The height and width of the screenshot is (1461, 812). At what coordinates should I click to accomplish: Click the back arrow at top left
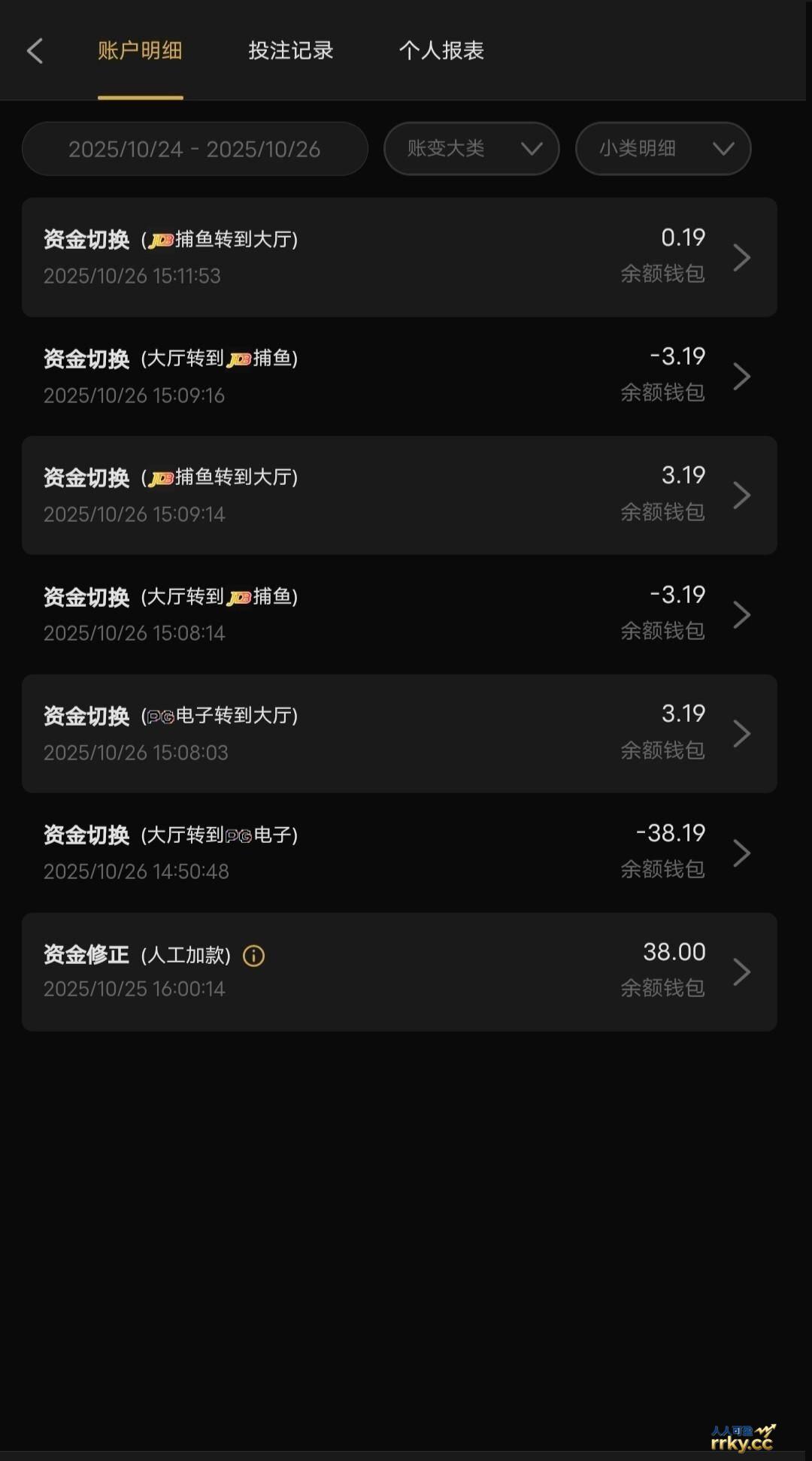coord(35,50)
